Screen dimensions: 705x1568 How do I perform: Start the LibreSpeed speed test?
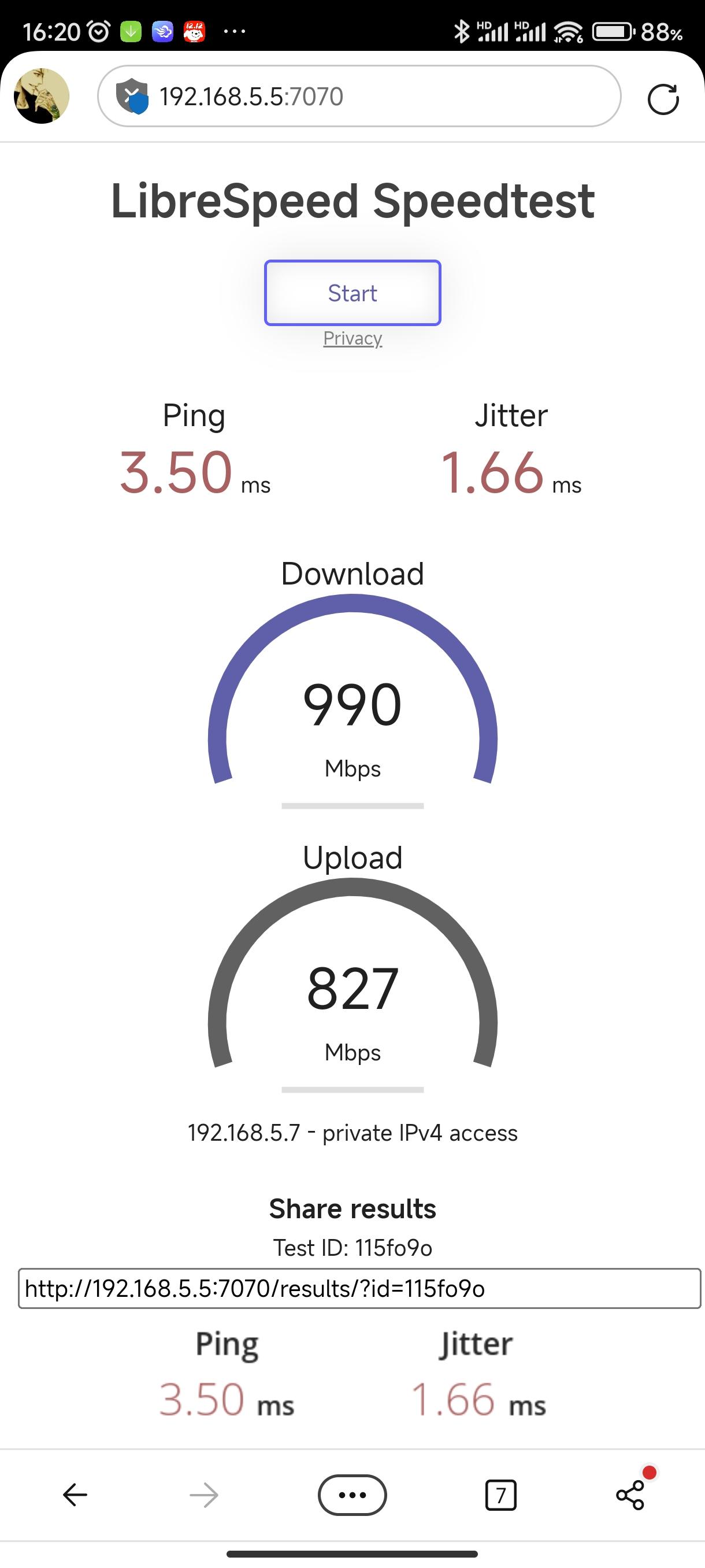(x=352, y=293)
